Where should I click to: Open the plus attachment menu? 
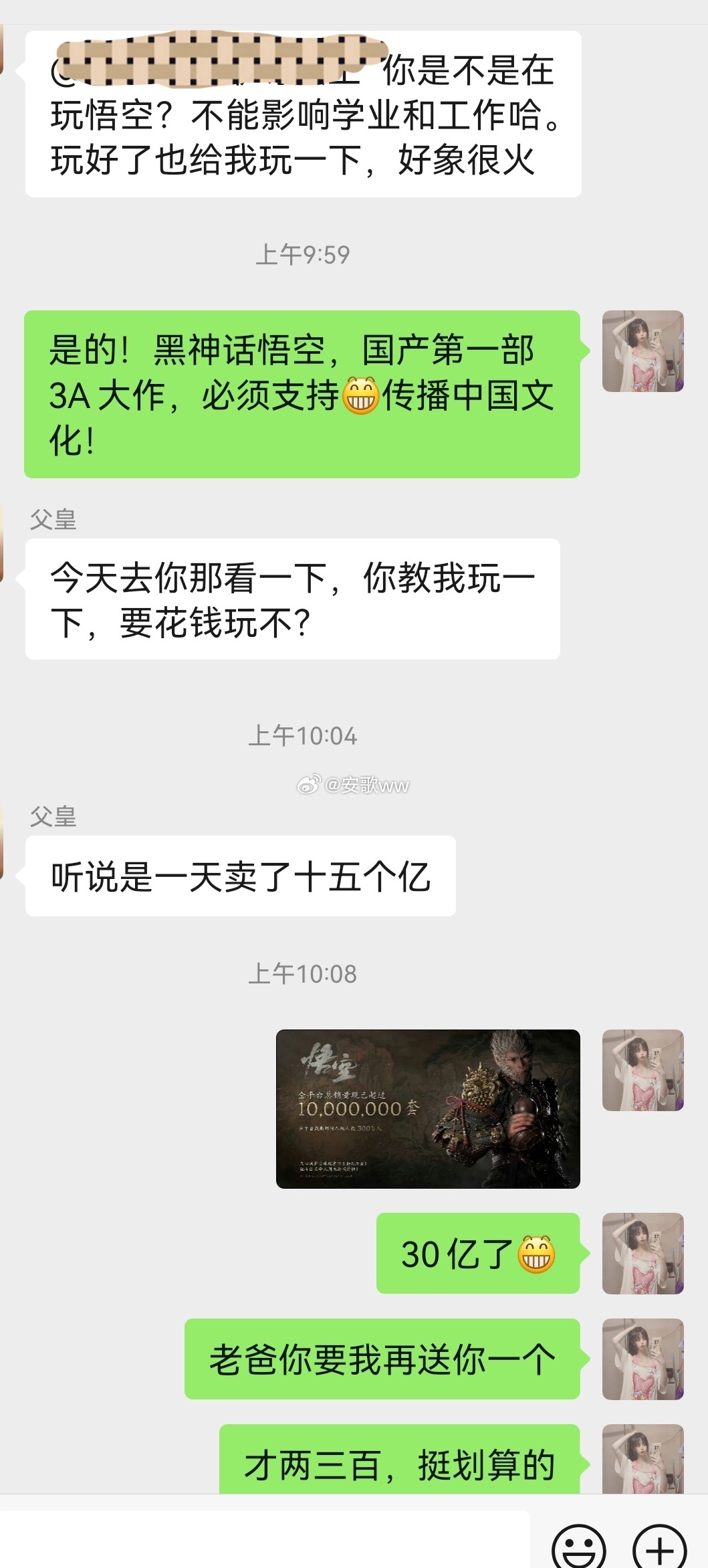pyautogui.click(x=659, y=1547)
